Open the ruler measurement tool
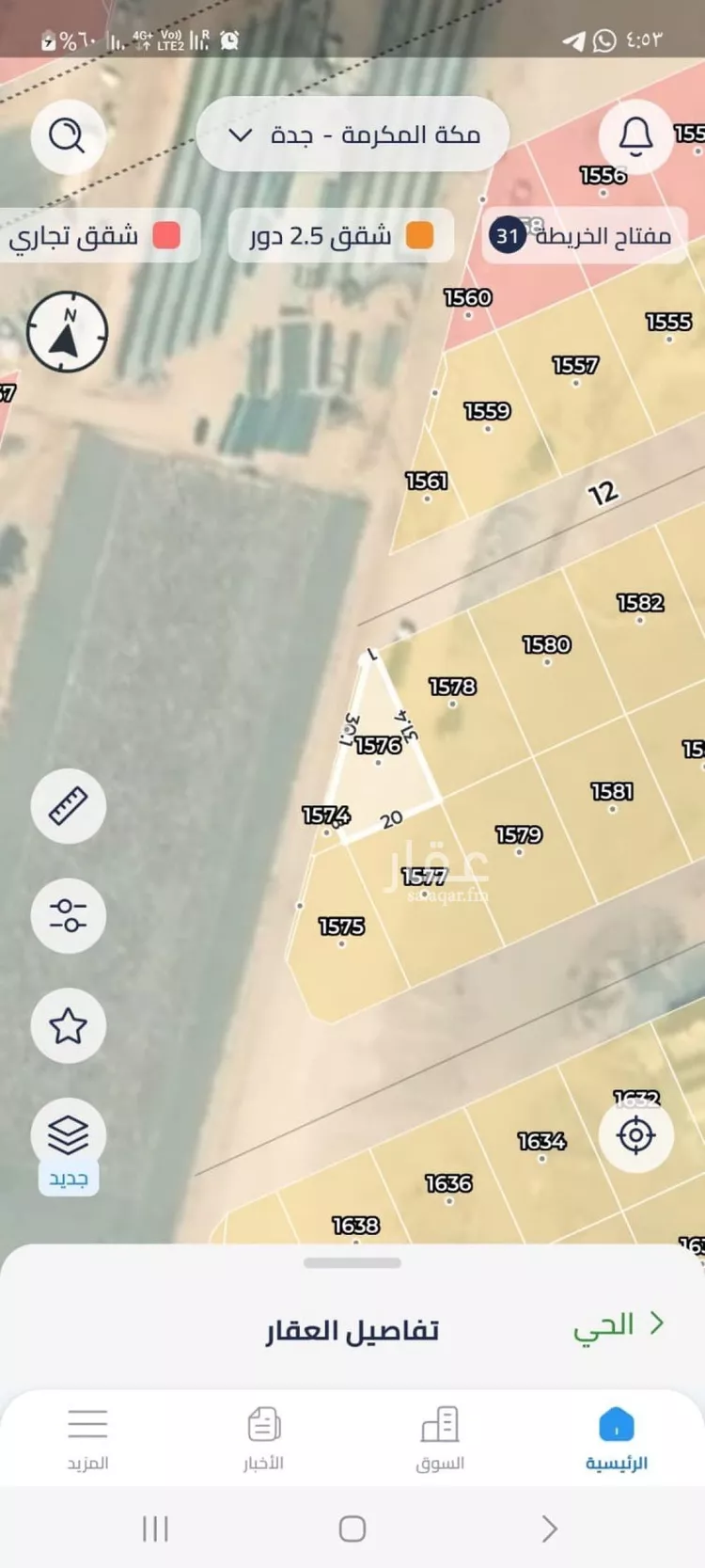Image resolution: width=705 pixels, height=1568 pixels. (68, 805)
